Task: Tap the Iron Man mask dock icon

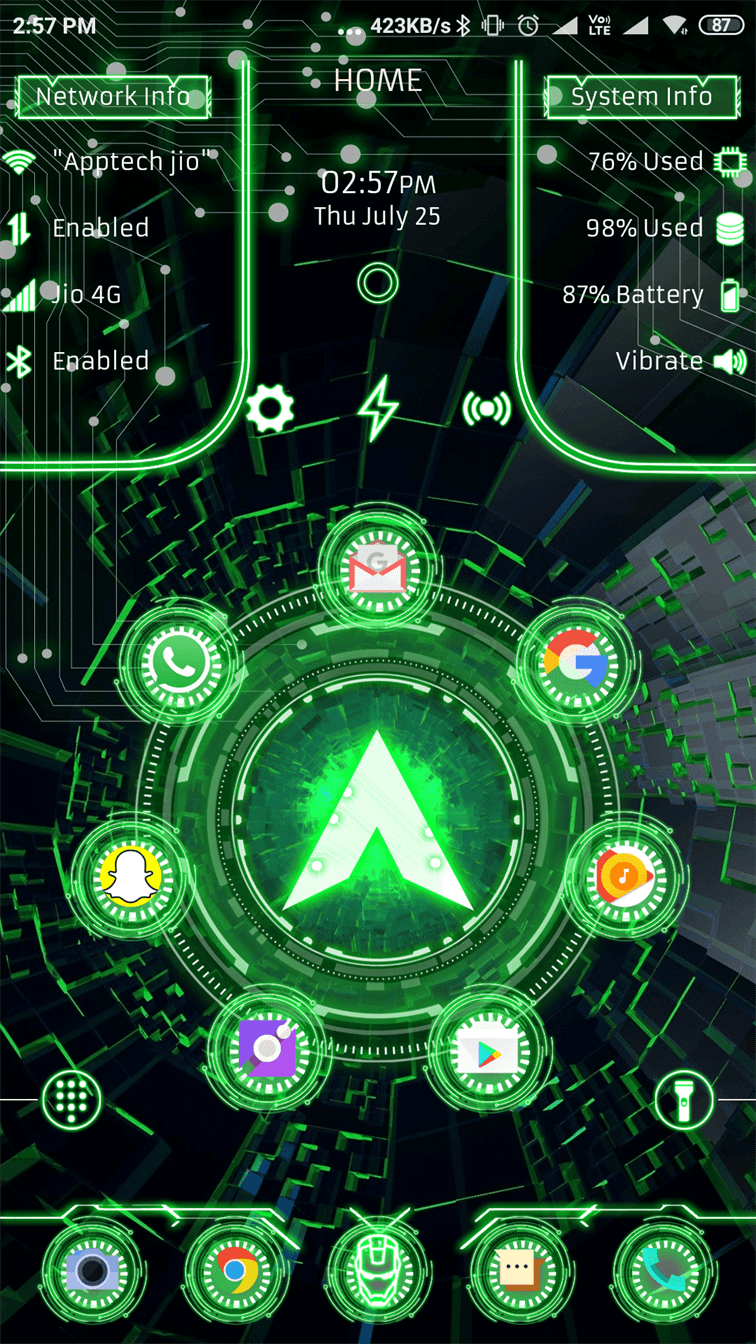Action: pyautogui.click(x=378, y=1270)
